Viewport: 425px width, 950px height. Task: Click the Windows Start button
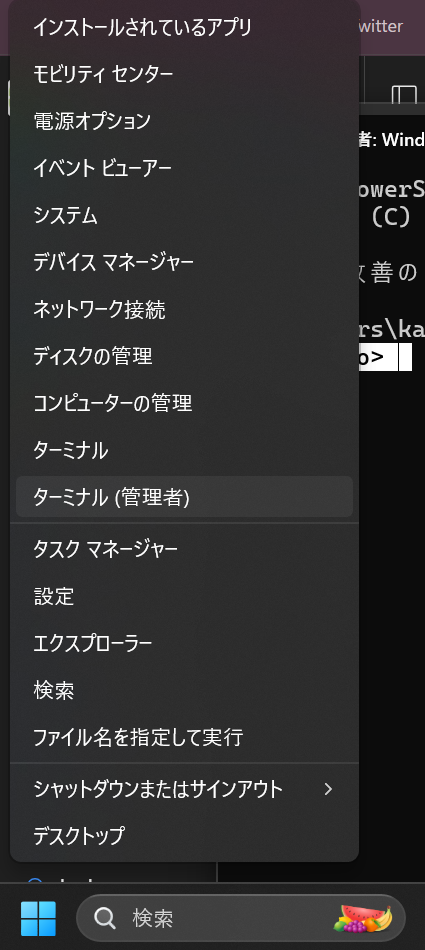point(38,918)
